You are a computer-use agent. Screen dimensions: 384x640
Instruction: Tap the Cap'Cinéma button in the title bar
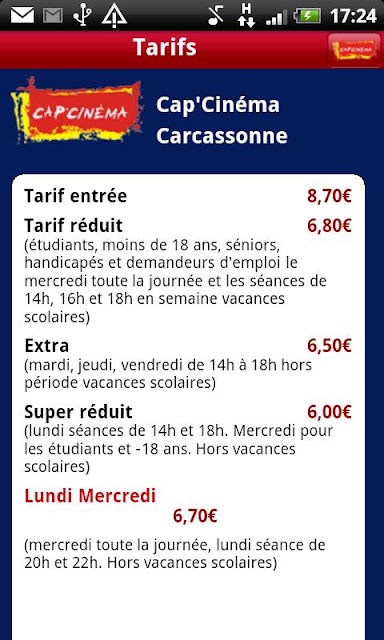click(x=355, y=50)
